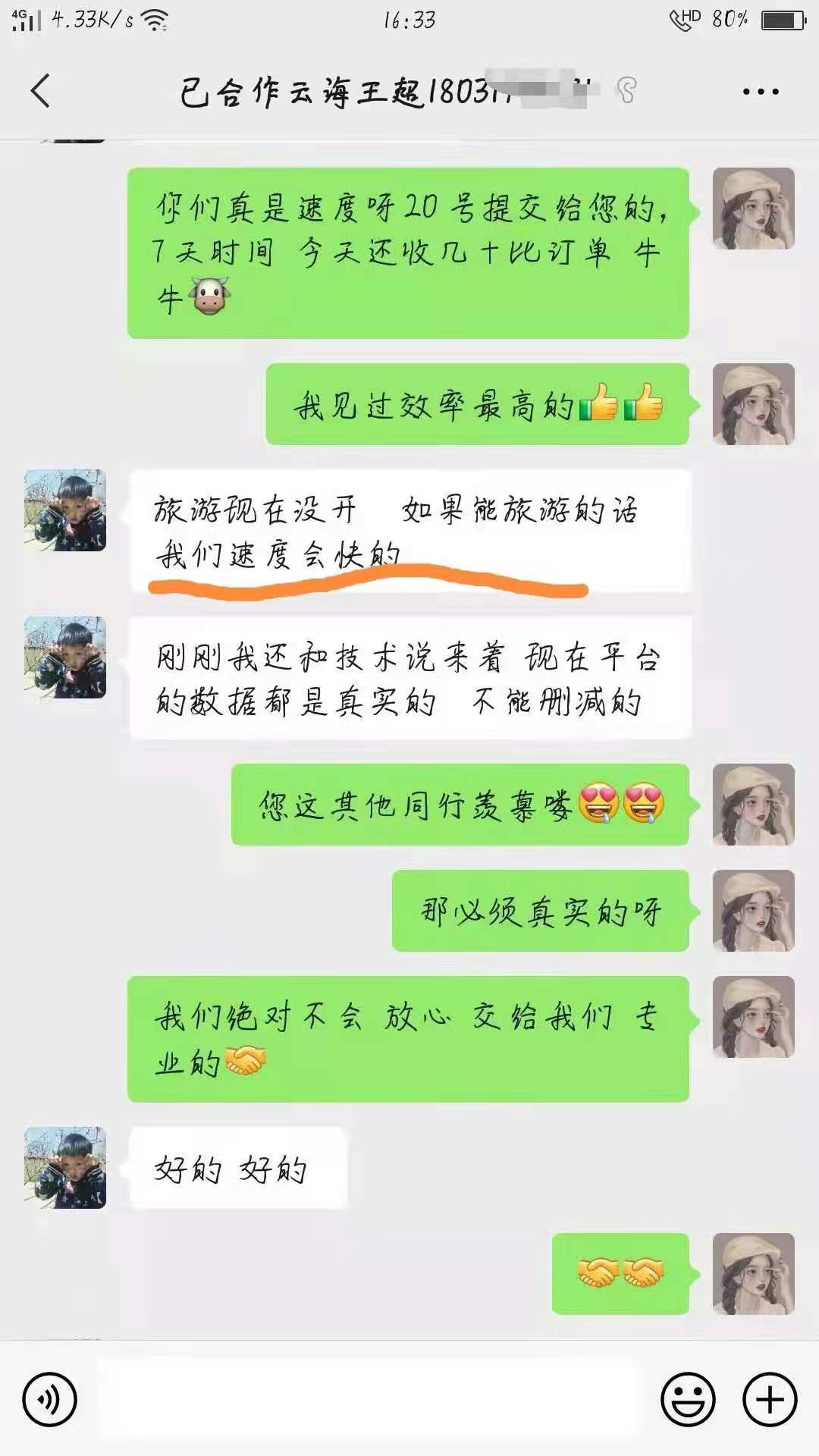
Task: Open my avatar beside '我见过效率最高的' message
Action: 753,404
